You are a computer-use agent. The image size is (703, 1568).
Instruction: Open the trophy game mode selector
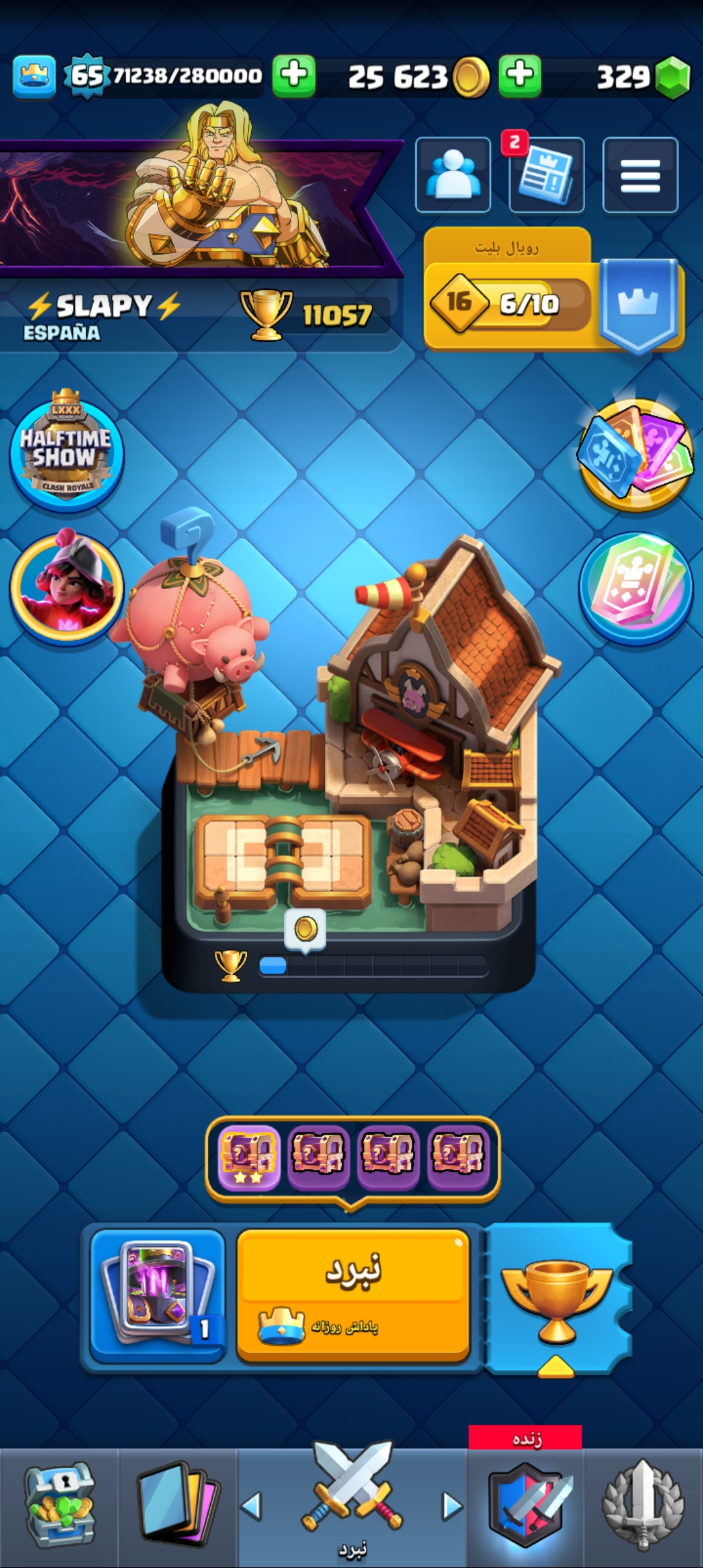(558, 1300)
